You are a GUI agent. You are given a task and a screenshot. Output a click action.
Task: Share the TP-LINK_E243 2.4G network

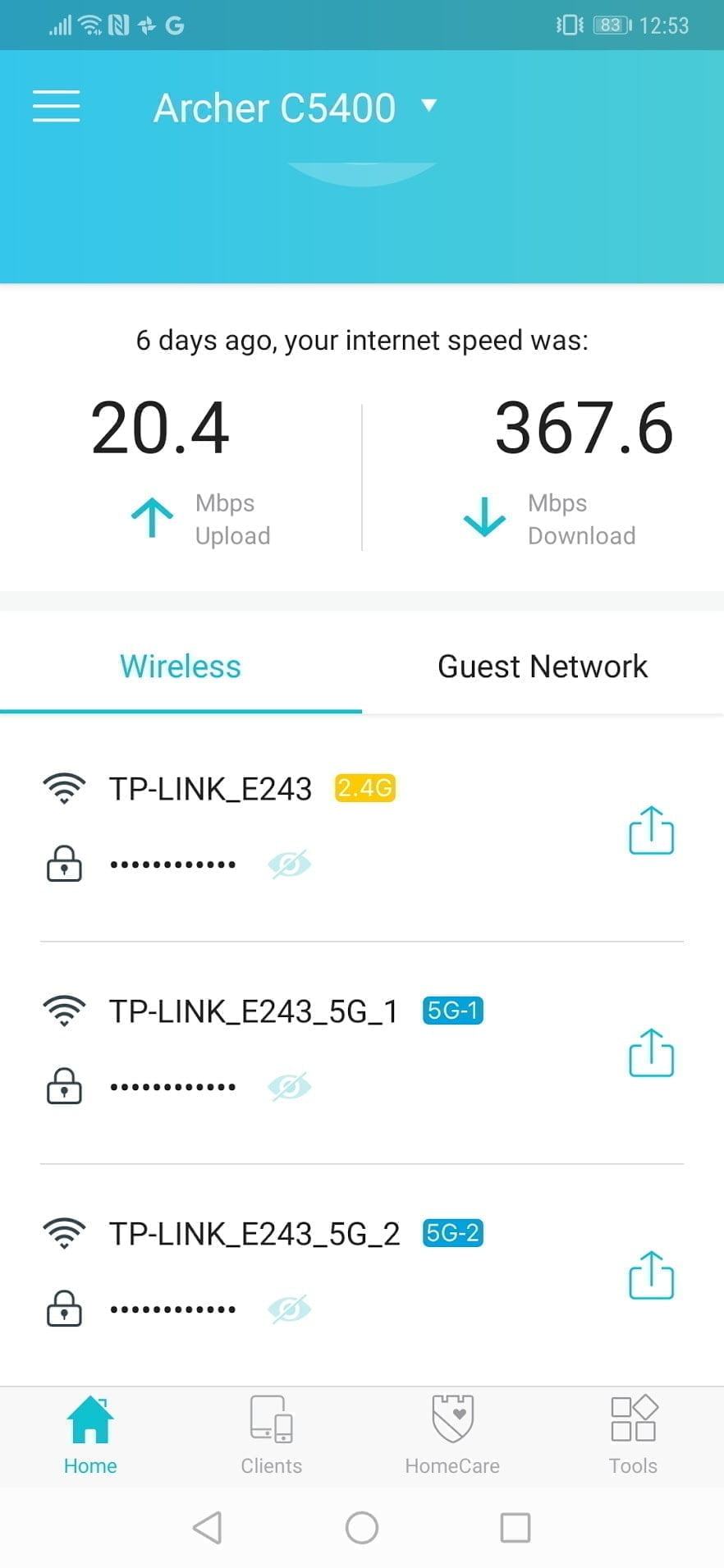pyautogui.click(x=651, y=830)
